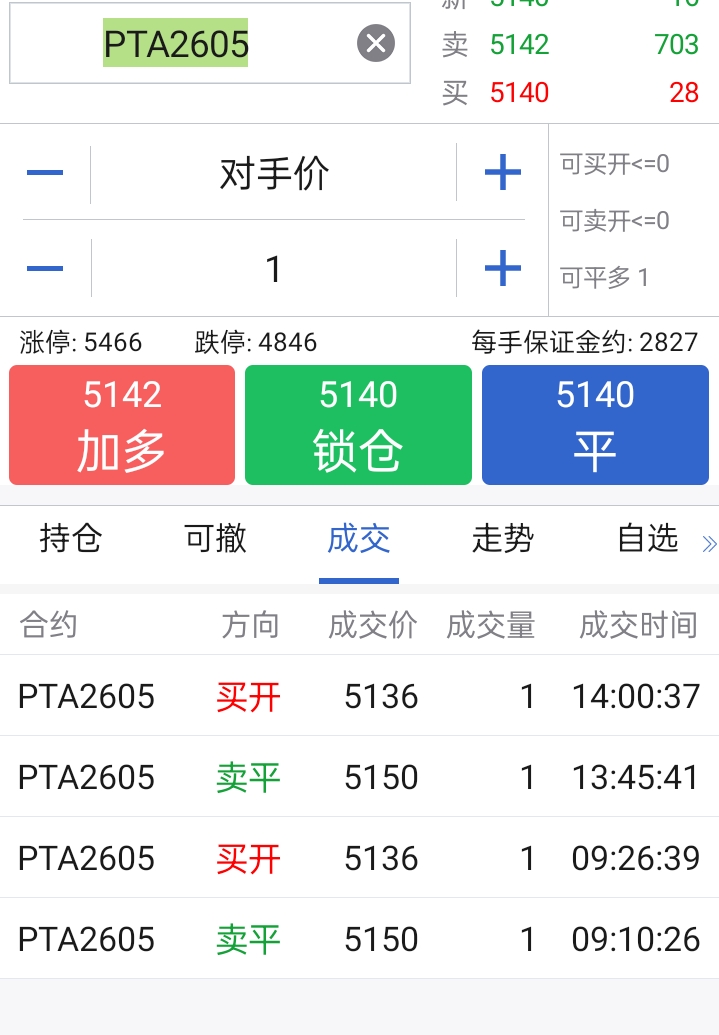The width and height of the screenshot is (719, 1035).
Task: Tap the blue 平 close position button
Action: (595, 425)
